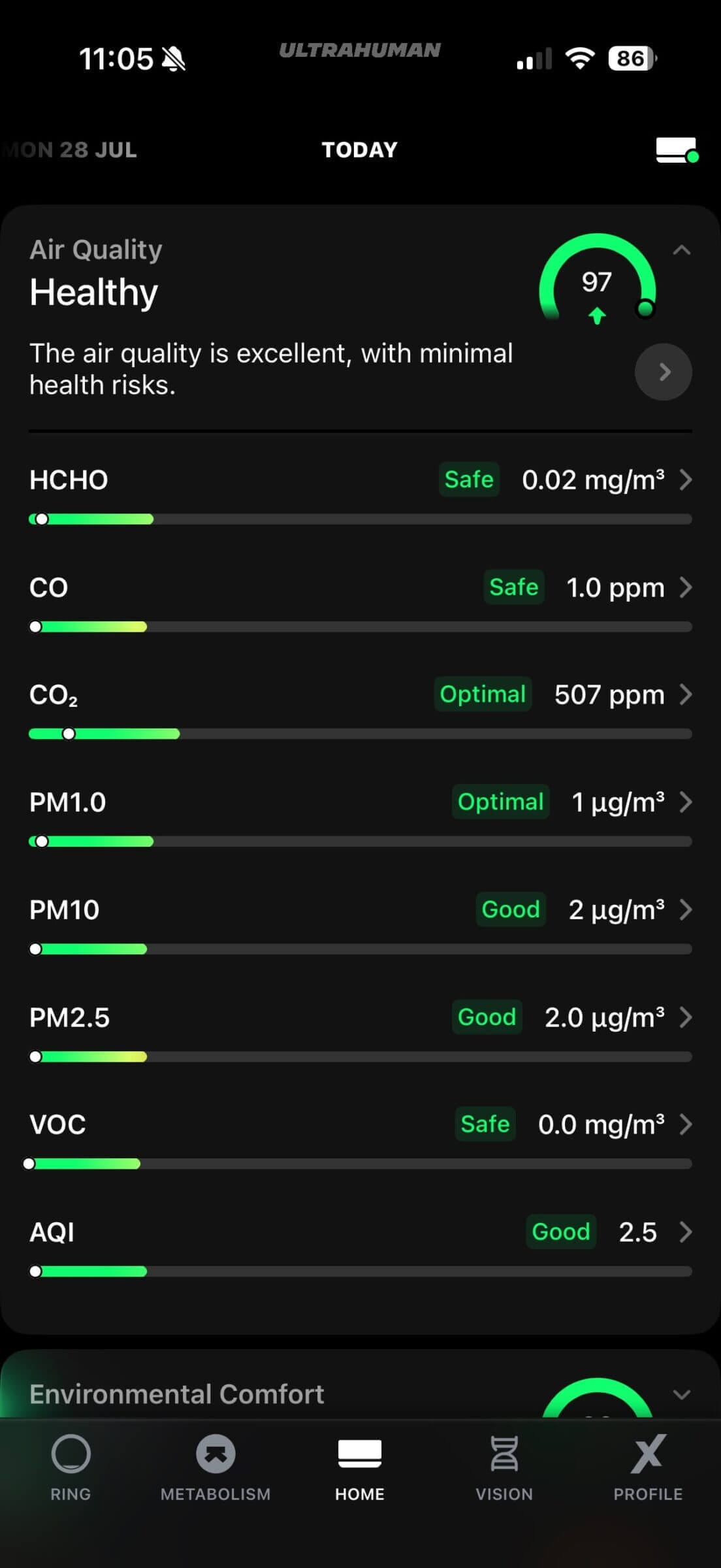Image resolution: width=721 pixels, height=1568 pixels.
Task: Collapse the Air Quality section chevron
Action: coord(681,250)
